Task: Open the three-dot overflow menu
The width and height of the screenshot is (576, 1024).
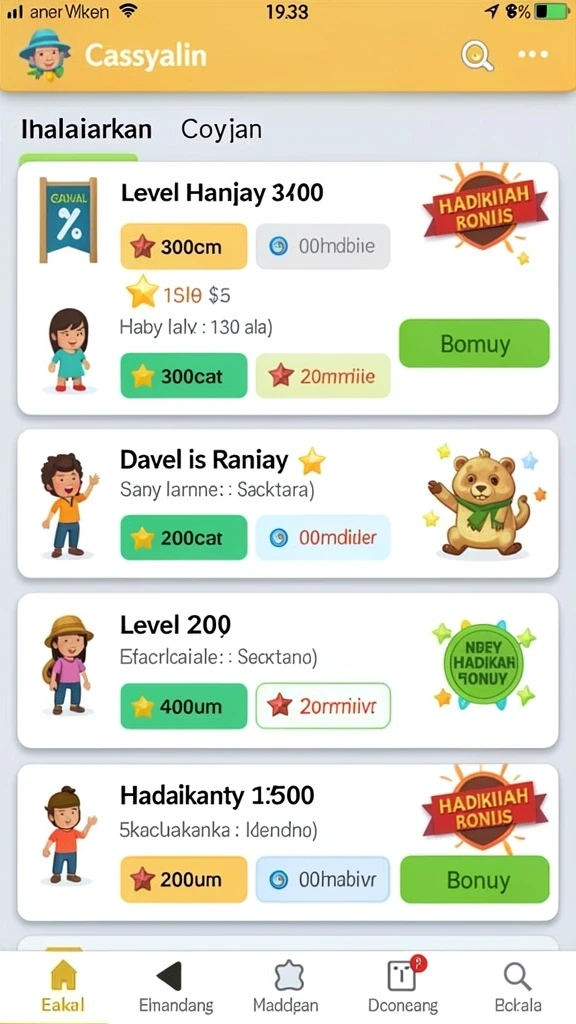Action: (x=533, y=54)
